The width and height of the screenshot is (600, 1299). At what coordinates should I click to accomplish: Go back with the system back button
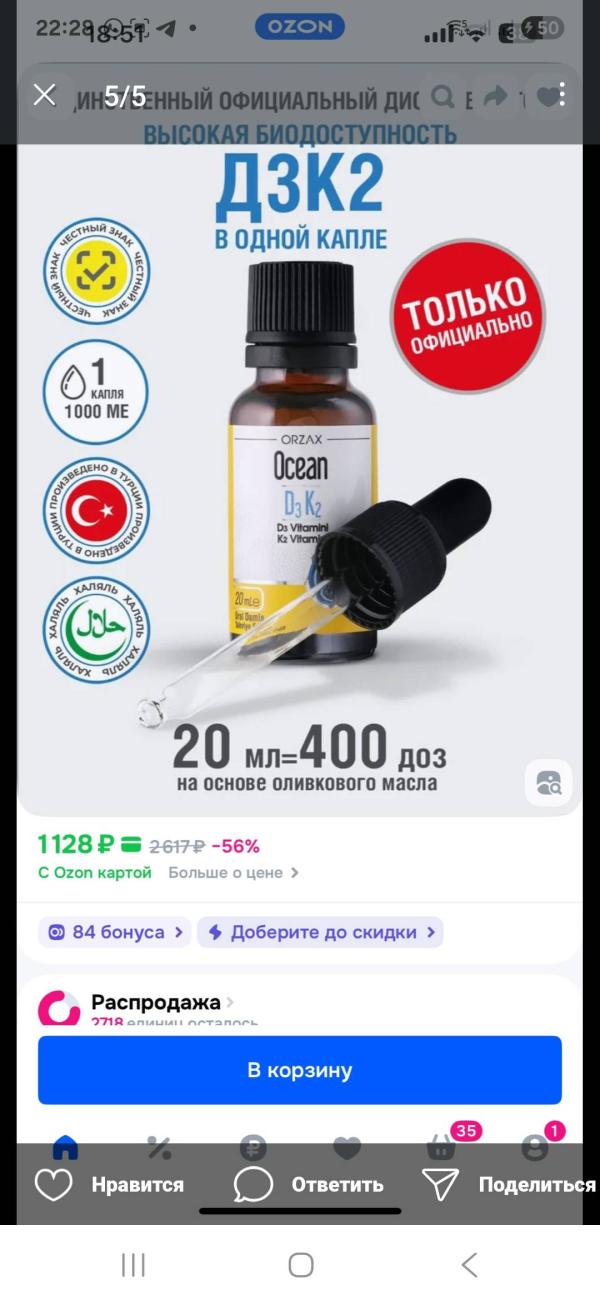pyautogui.click(x=469, y=1265)
